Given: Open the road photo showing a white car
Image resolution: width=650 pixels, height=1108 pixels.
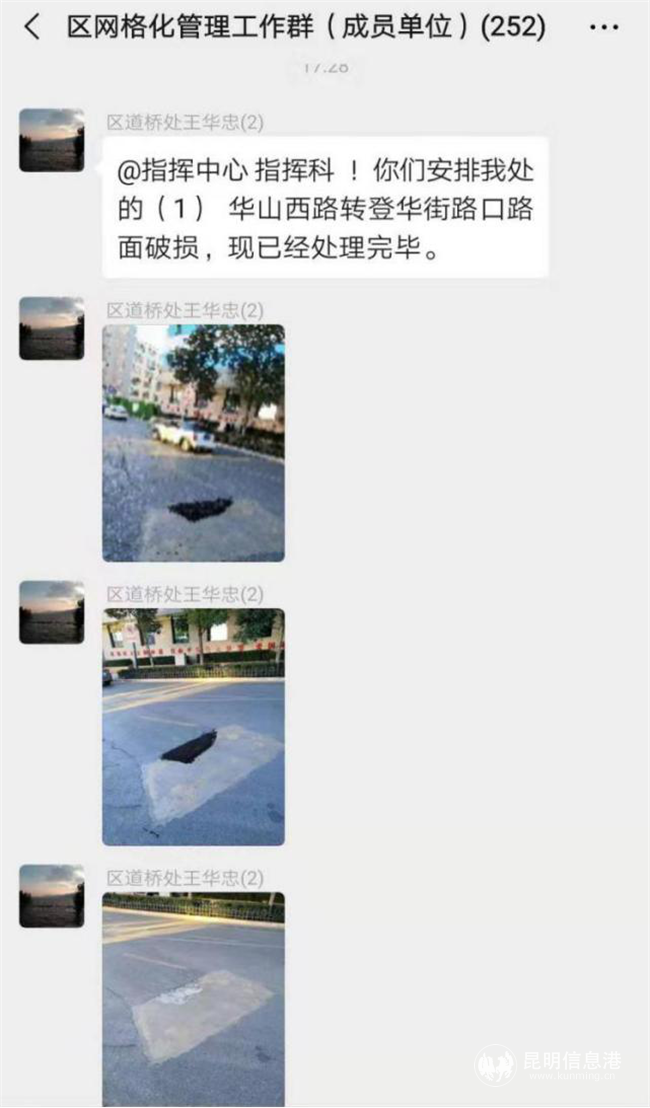Looking at the screenshot, I should point(193,442).
